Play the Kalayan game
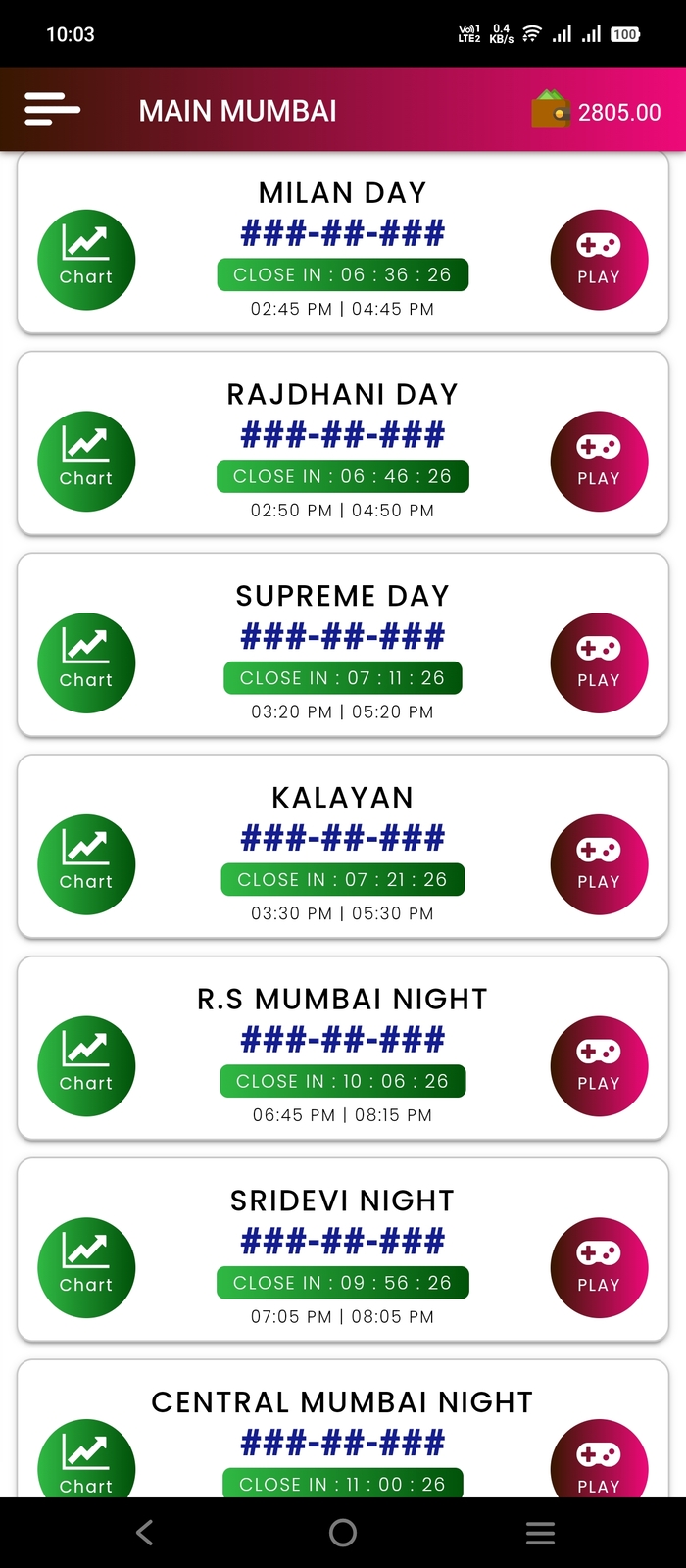Screen dimensions: 686x1568 (599, 864)
